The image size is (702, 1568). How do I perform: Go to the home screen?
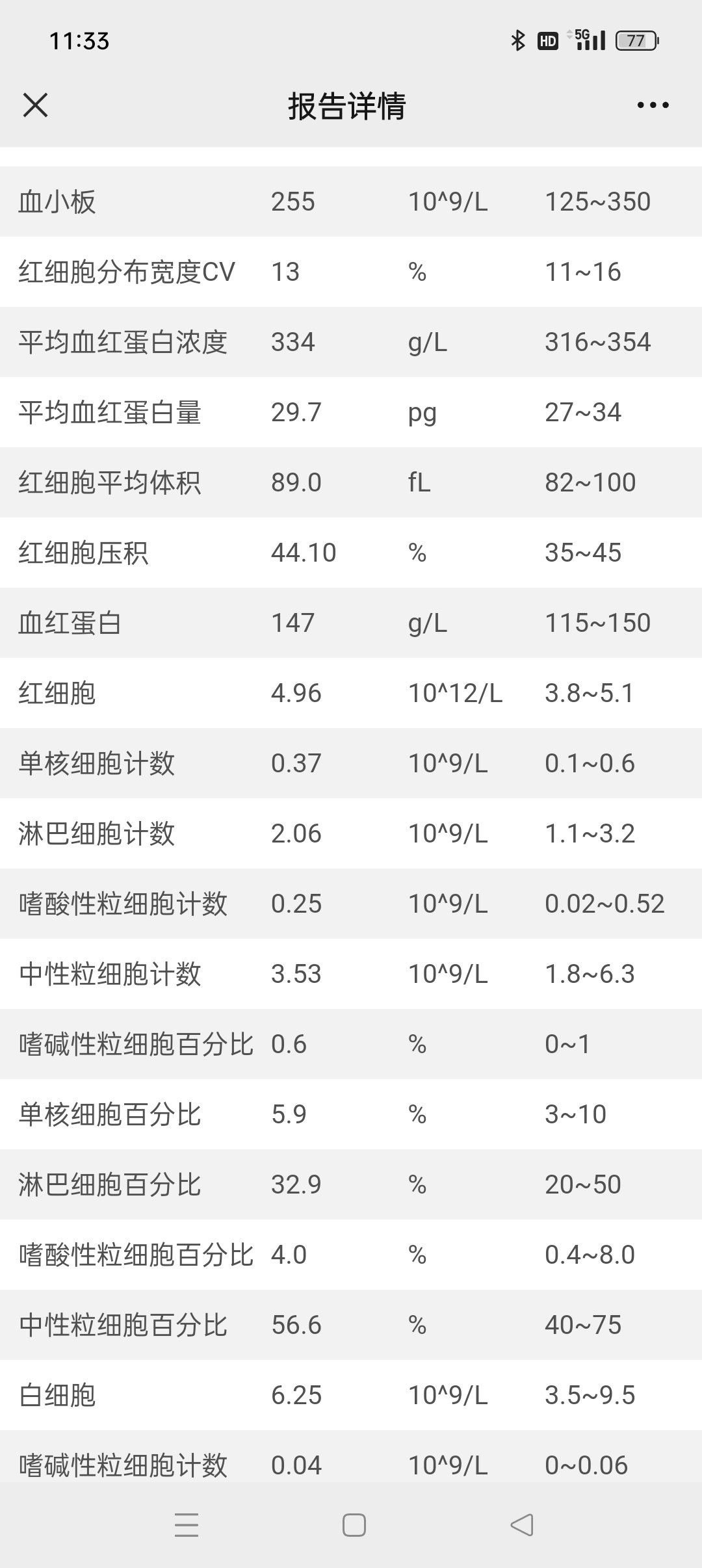pyautogui.click(x=354, y=1525)
